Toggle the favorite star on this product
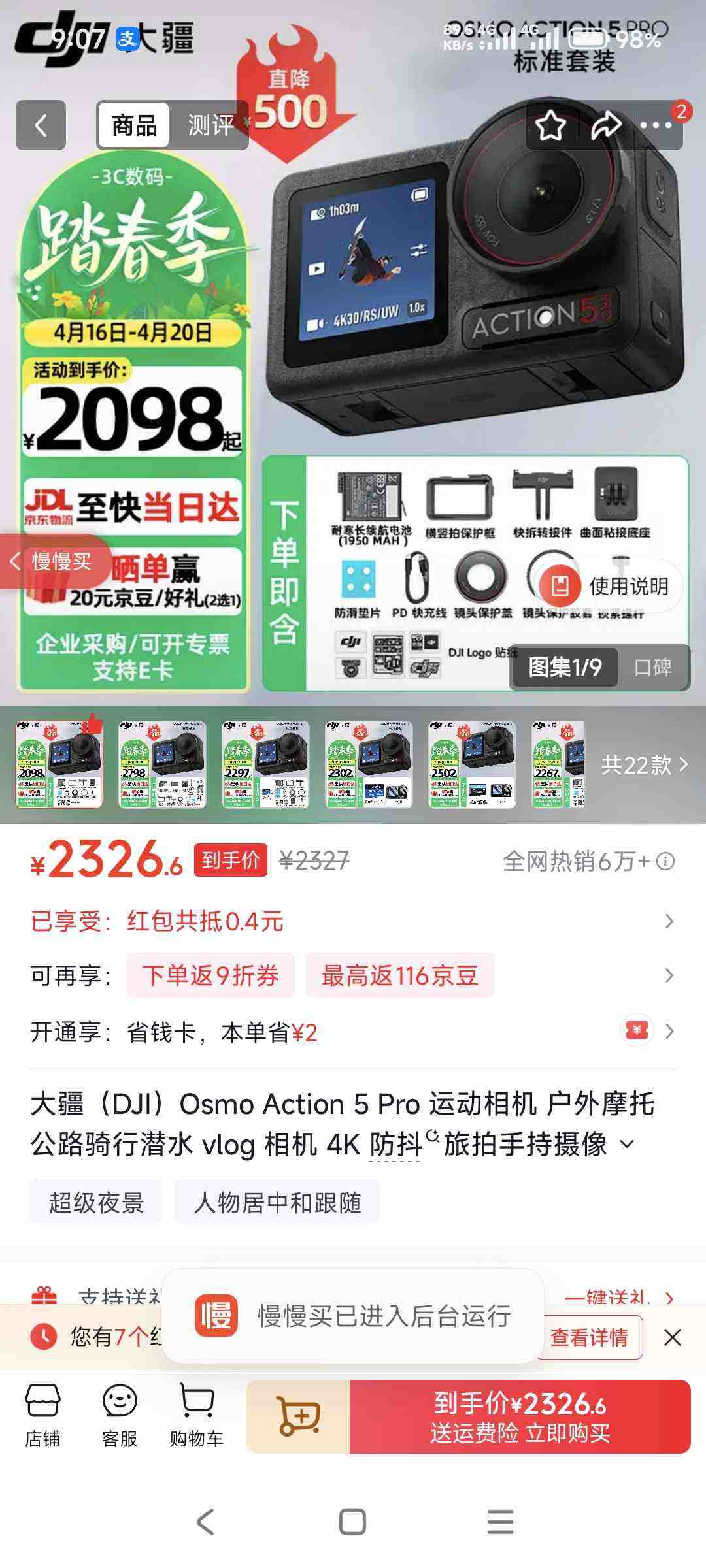The width and height of the screenshot is (706, 1568). click(x=551, y=125)
